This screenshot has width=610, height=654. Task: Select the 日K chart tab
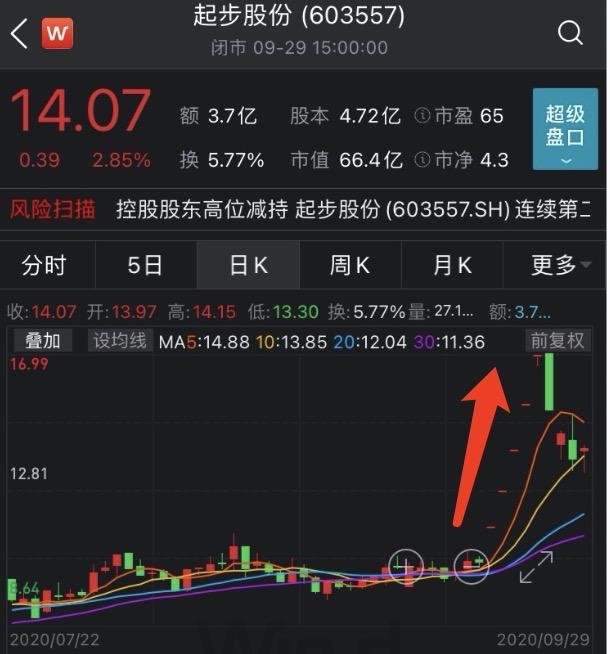coord(248,265)
